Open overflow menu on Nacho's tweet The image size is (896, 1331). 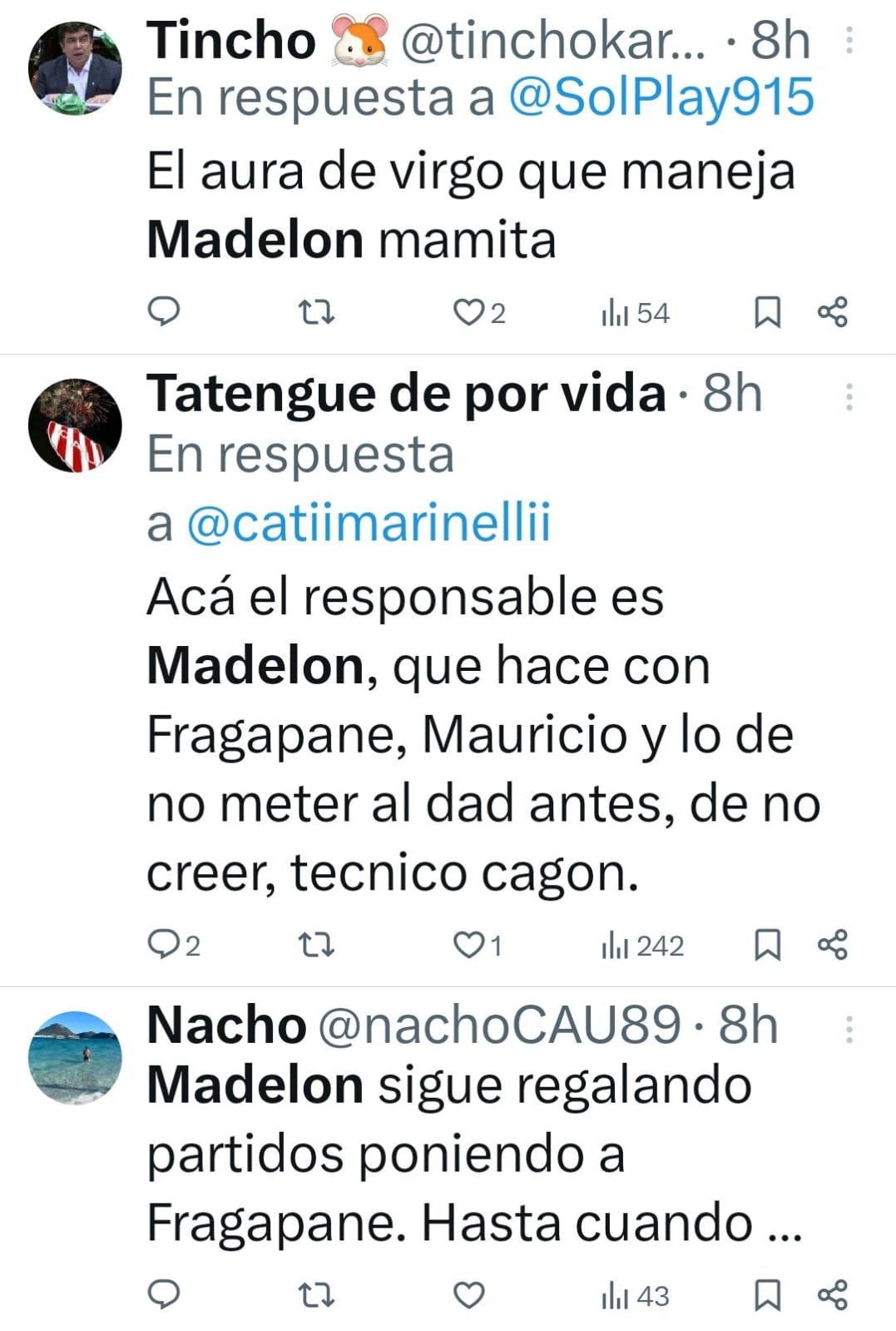pyautogui.click(x=849, y=1030)
